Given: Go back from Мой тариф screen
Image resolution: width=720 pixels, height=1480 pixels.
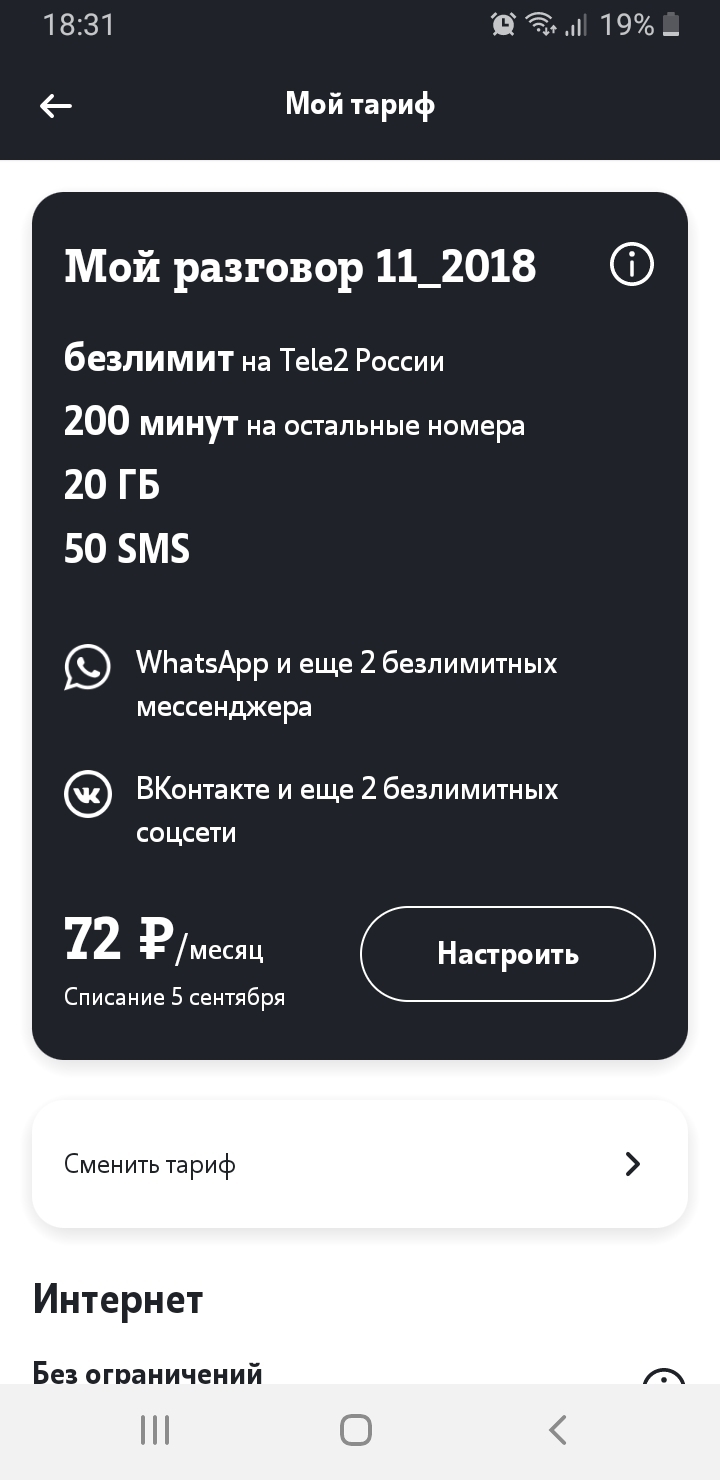Looking at the screenshot, I should [56, 105].
